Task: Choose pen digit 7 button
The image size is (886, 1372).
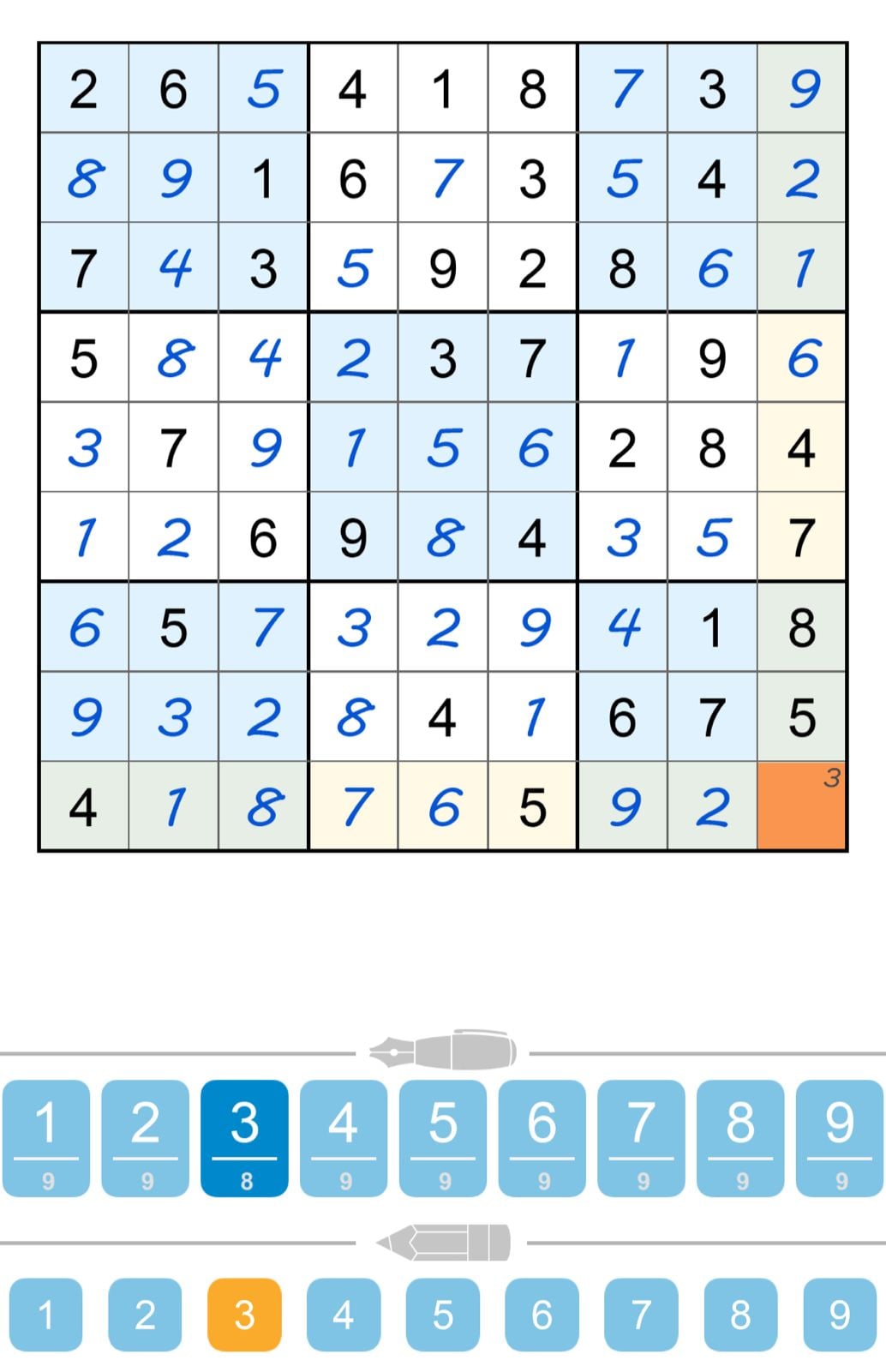Action: 641,1137
